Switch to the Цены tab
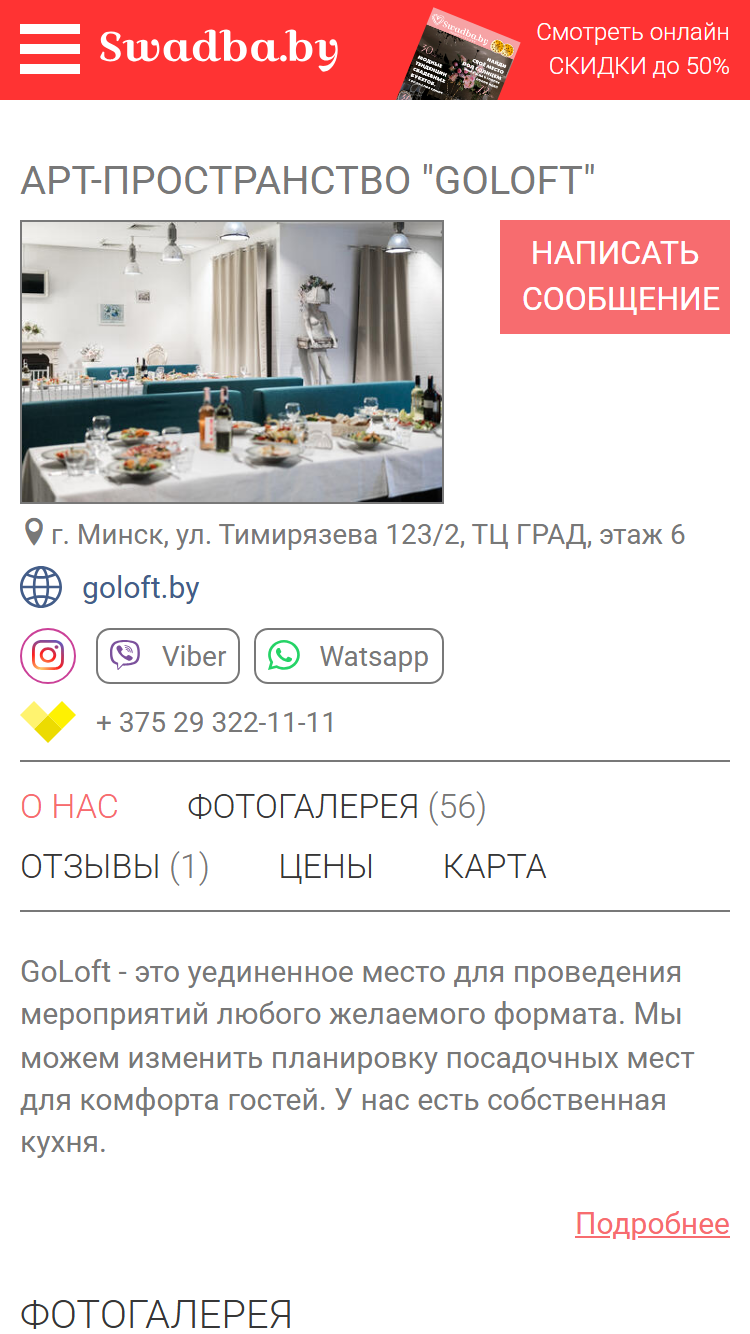750x1334 pixels. (x=326, y=866)
